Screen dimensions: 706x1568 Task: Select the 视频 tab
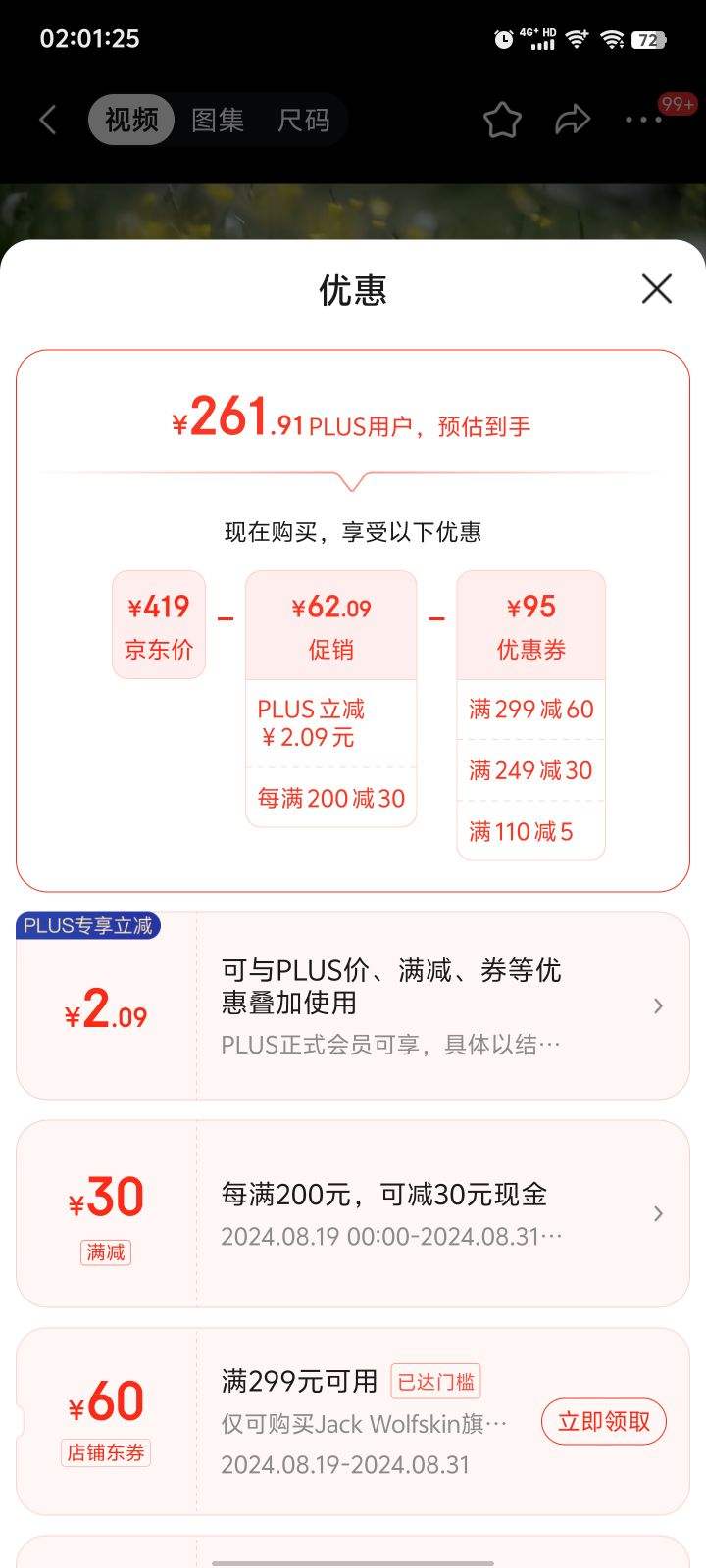tap(131, 120)
